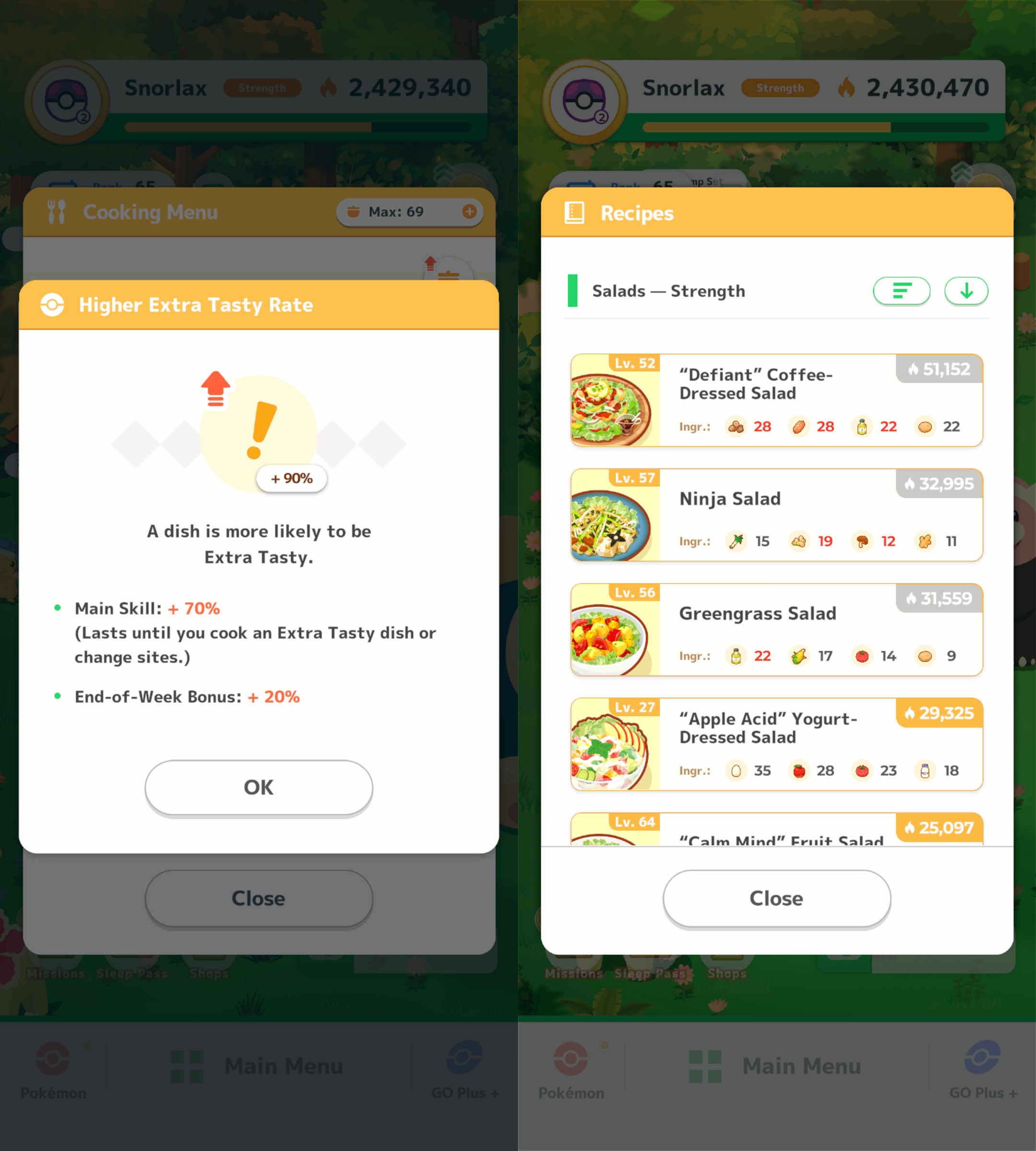Toggle the sort order arrow for recipes
Image resolution: width=1036 pixels, height=1151 pixels.
tap(966, 291)
